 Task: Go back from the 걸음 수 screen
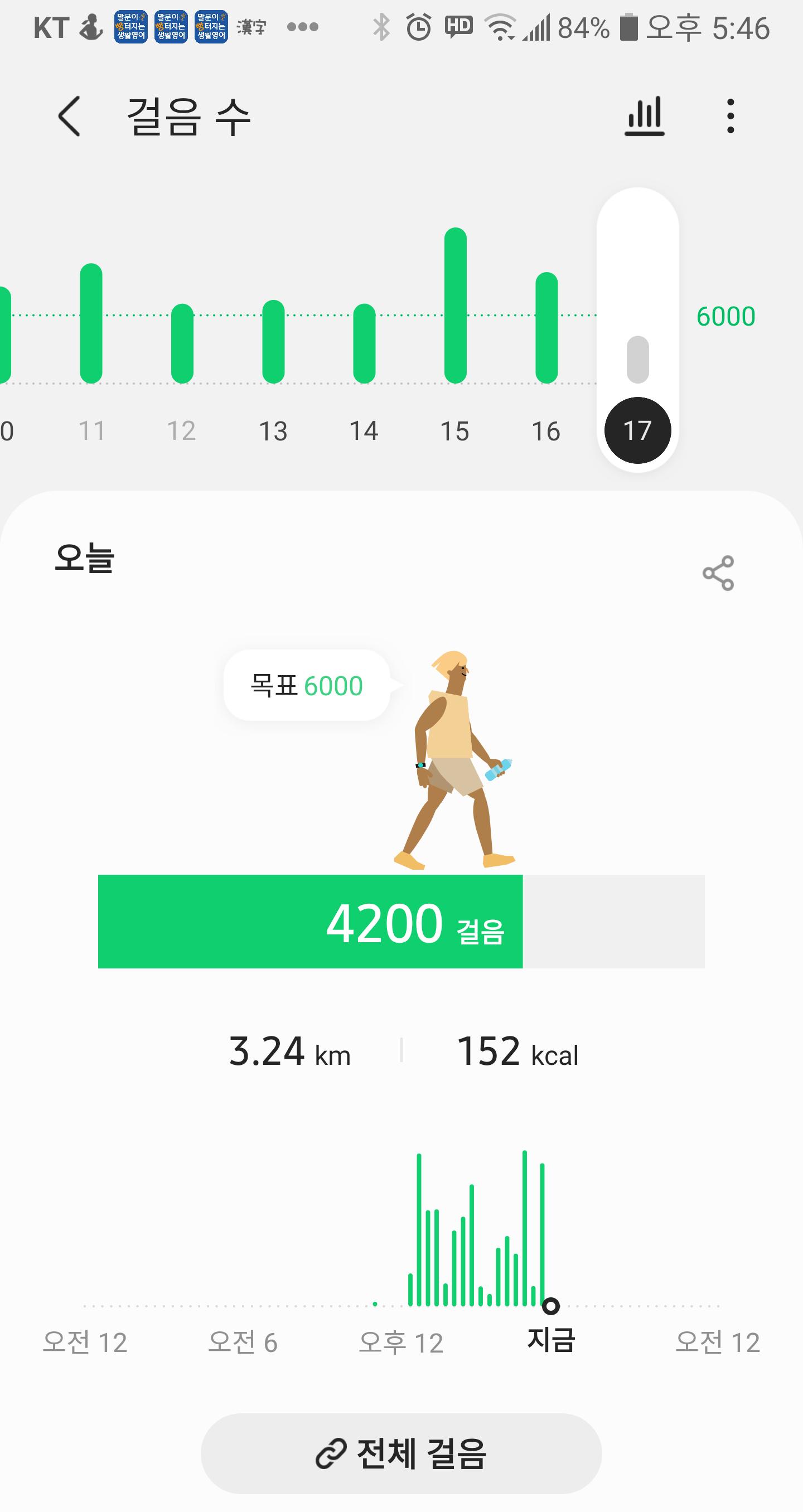click(x=69, y=116)
